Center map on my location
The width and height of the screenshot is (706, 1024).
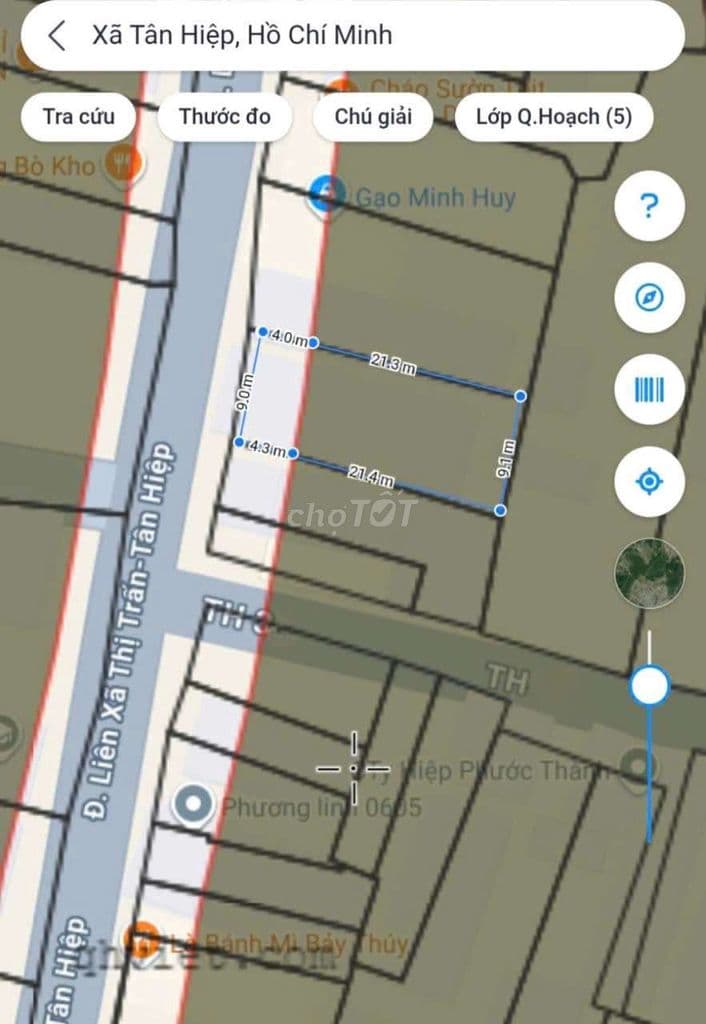(649, 482)
